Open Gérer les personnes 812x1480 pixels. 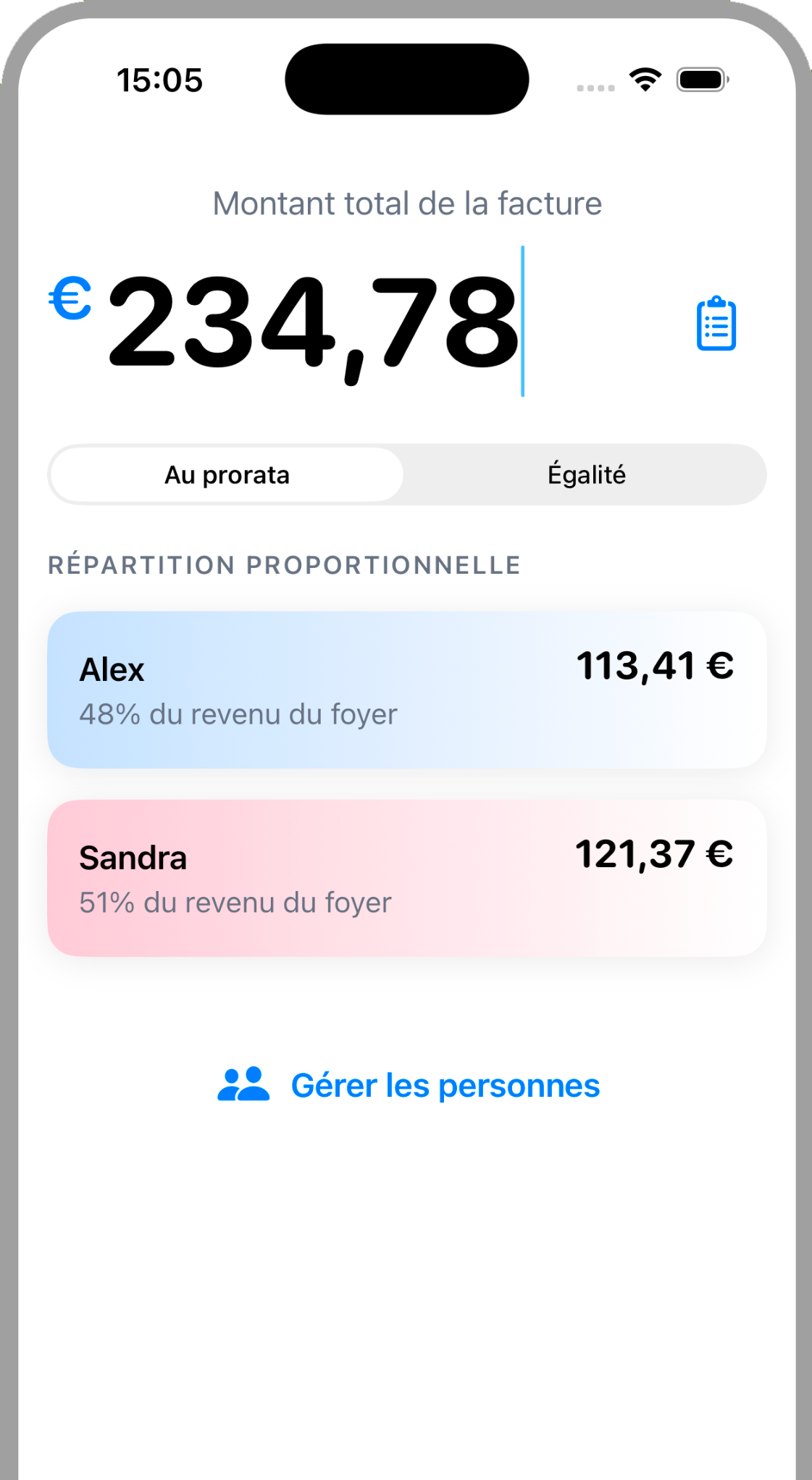point(445,1085)
